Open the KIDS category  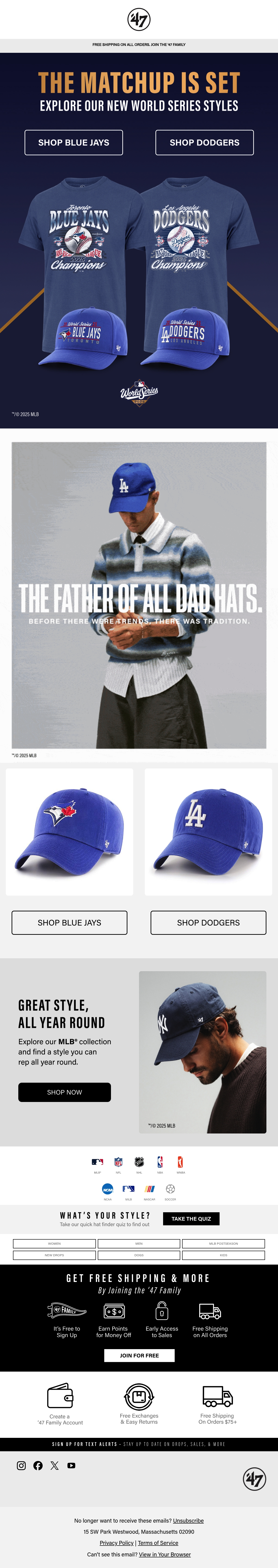click(223, 1255)
